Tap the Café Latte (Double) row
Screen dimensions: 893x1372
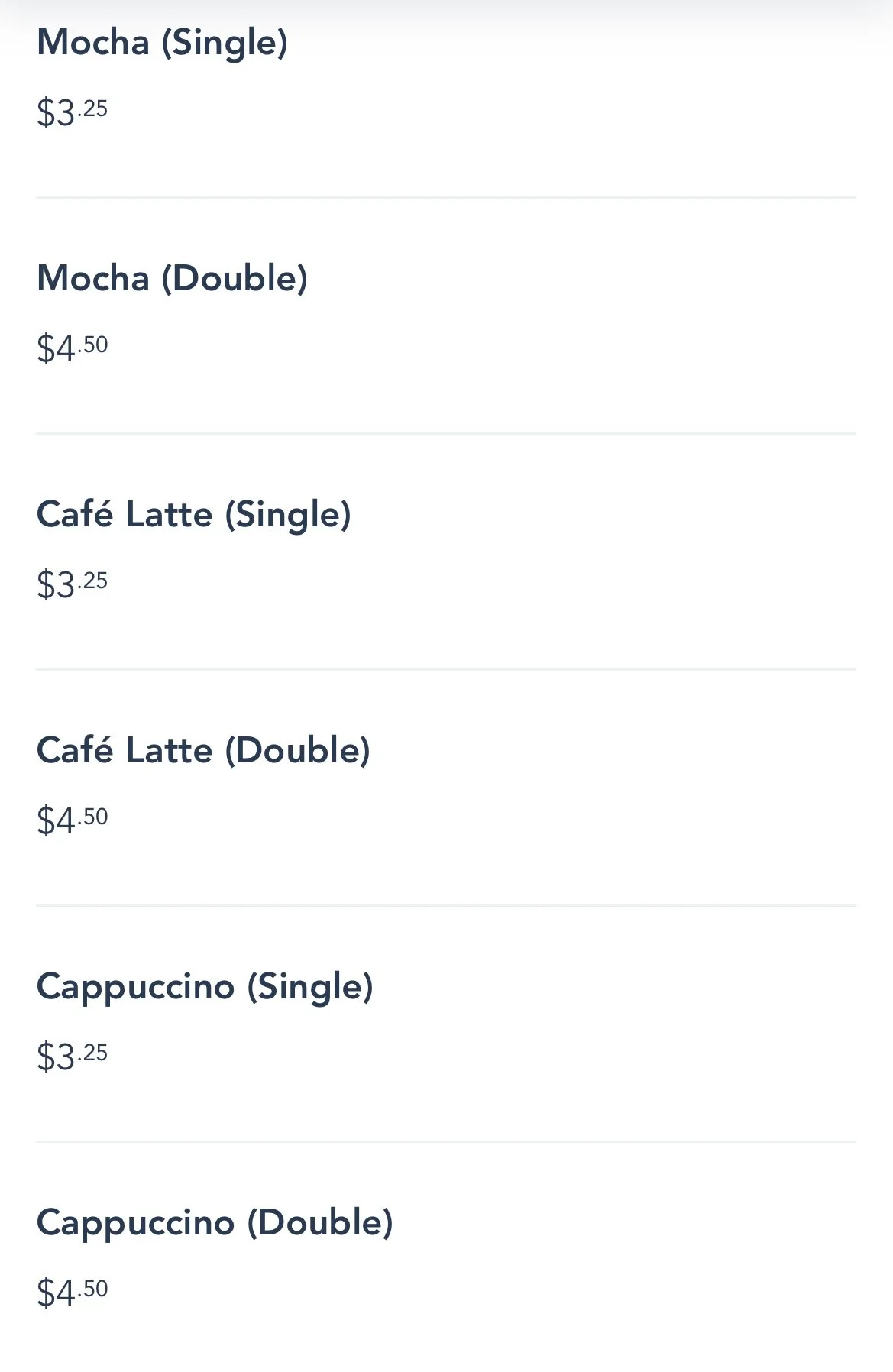203,751
